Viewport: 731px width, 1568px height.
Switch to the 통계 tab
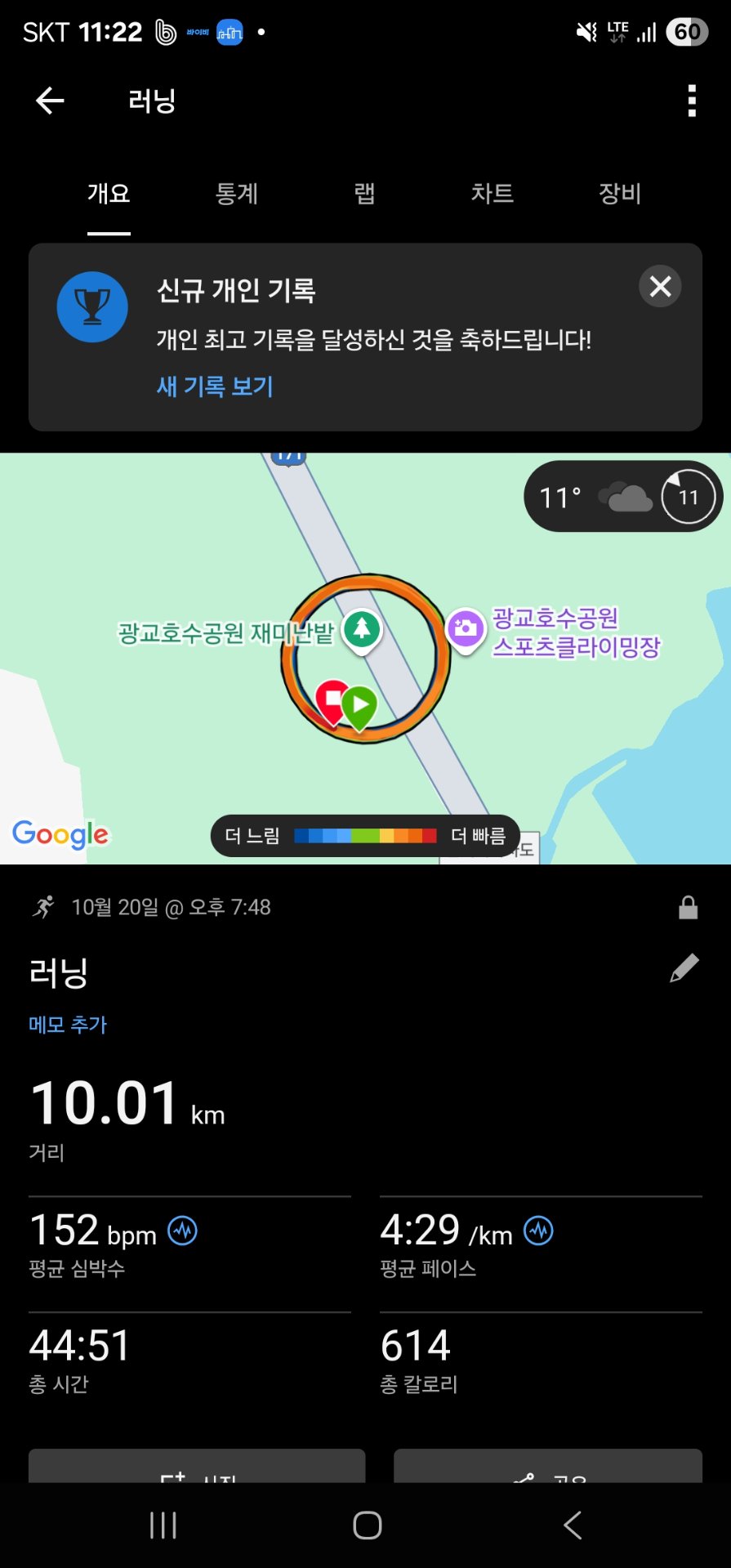tap(237, 194)
